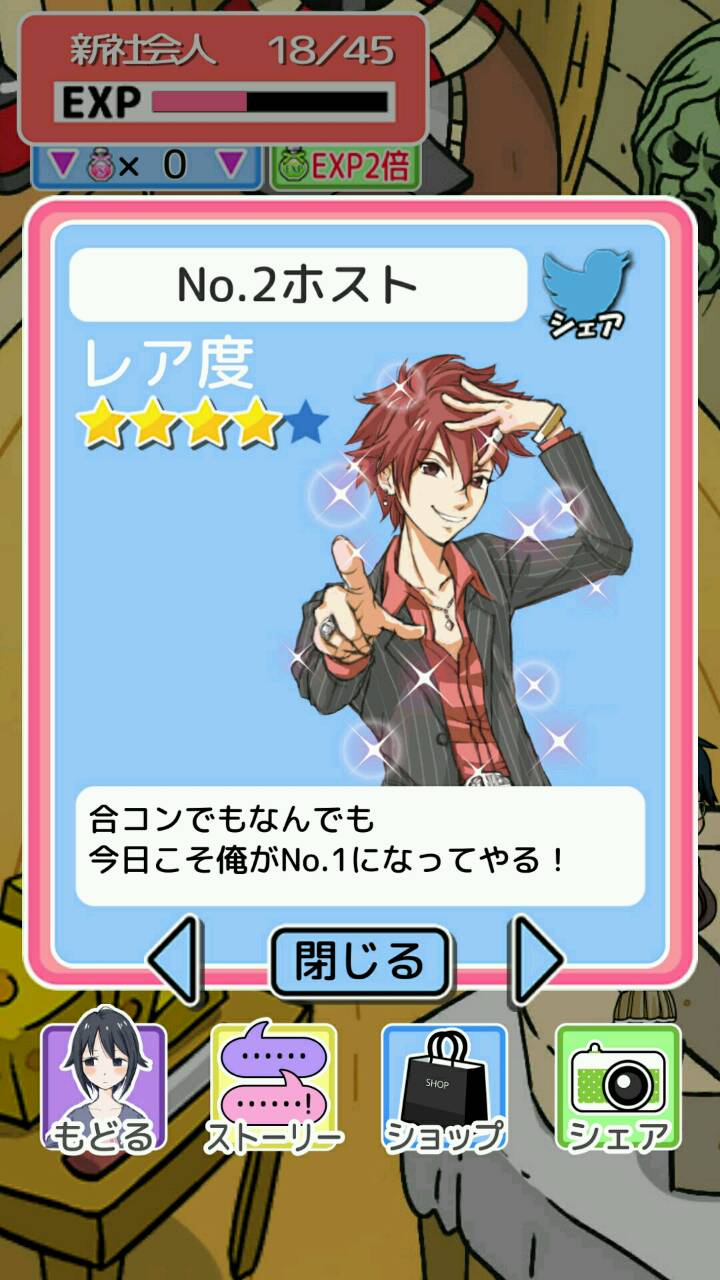This screenshot has width=720, height=1280.
Task: Go to the previous character card
Action: pyautogui.click(x=176, y=960)
